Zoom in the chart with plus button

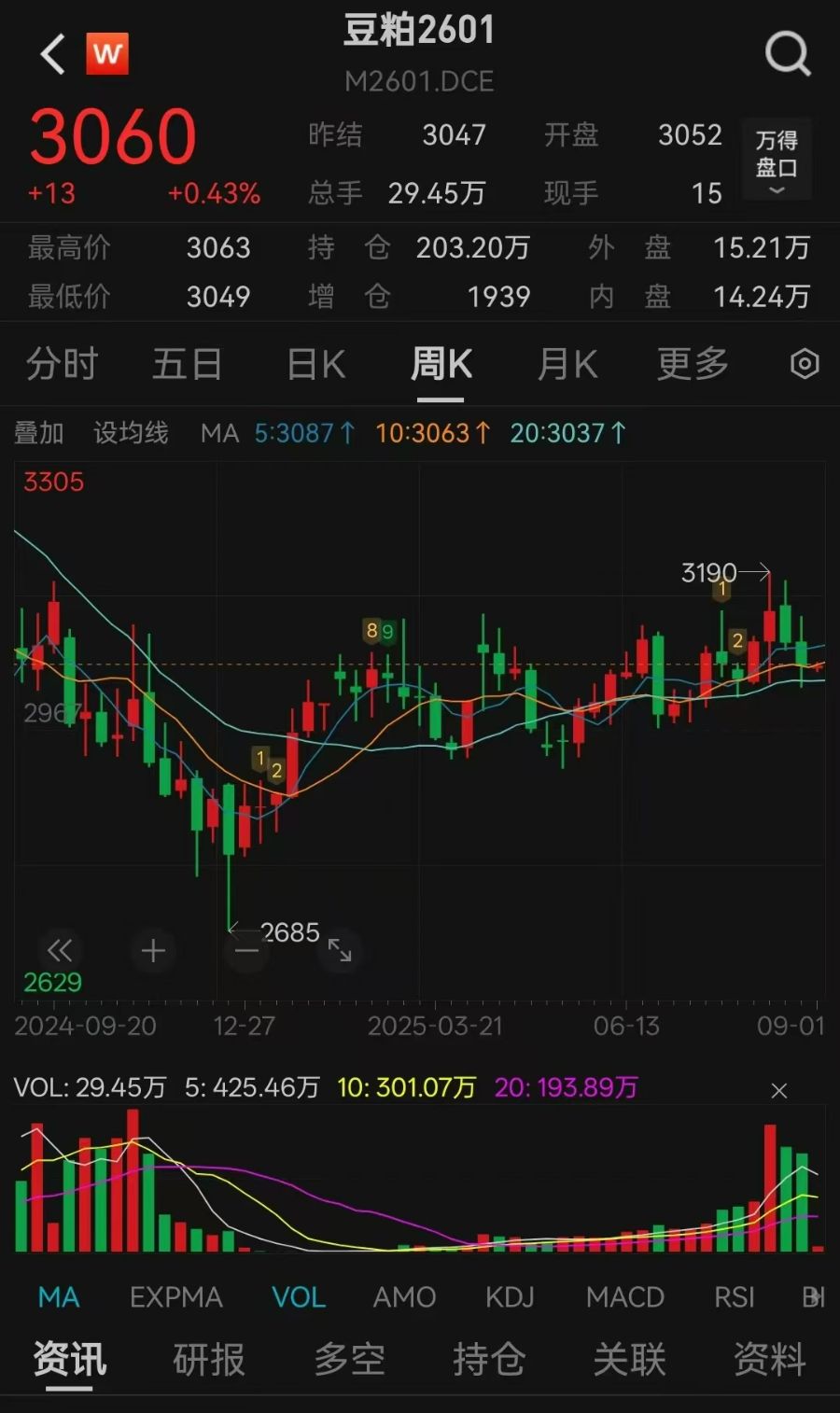click(153, 951)
